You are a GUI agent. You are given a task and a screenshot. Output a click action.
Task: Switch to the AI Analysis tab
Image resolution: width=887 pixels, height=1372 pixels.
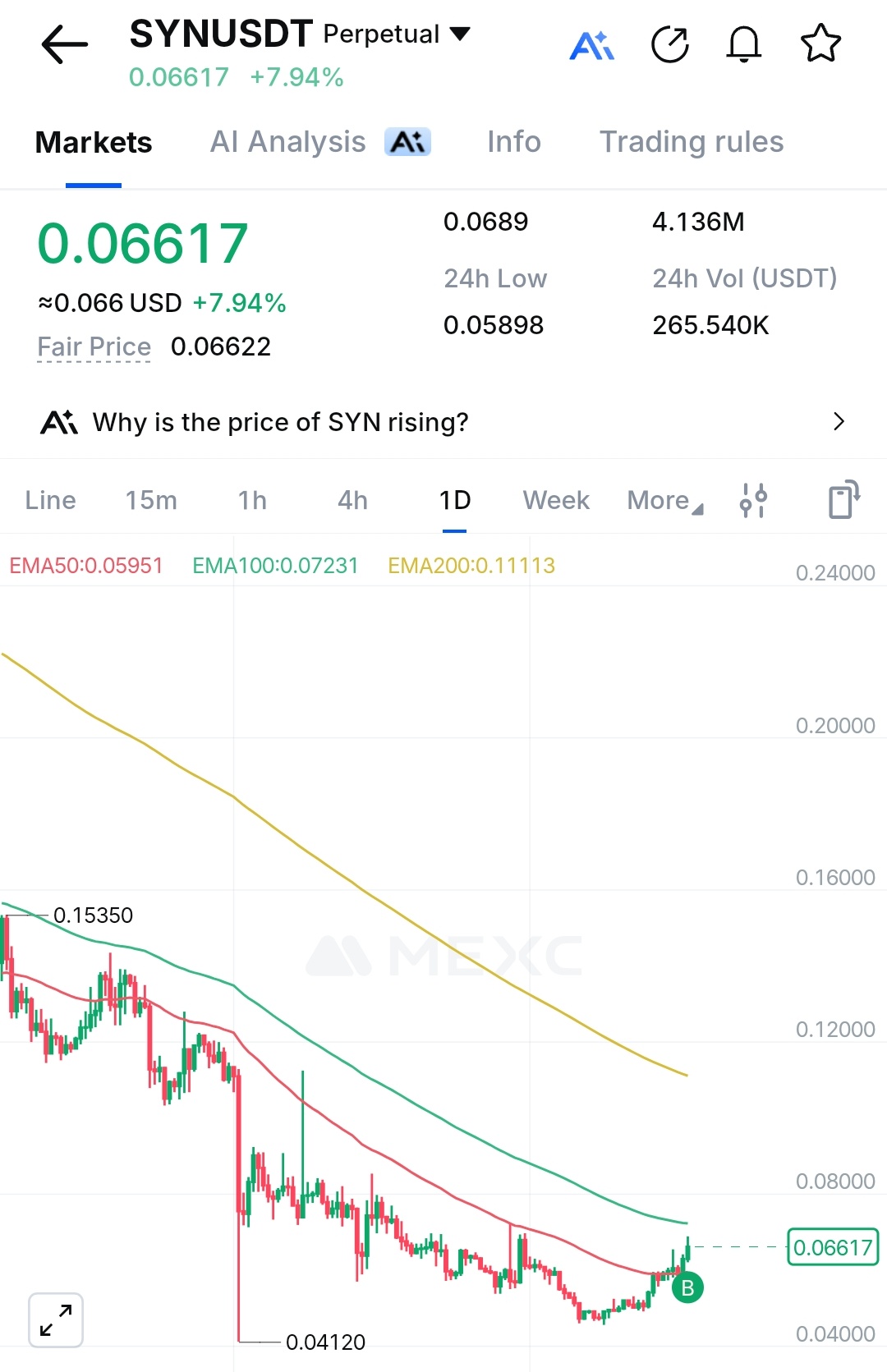coord(319,142)
